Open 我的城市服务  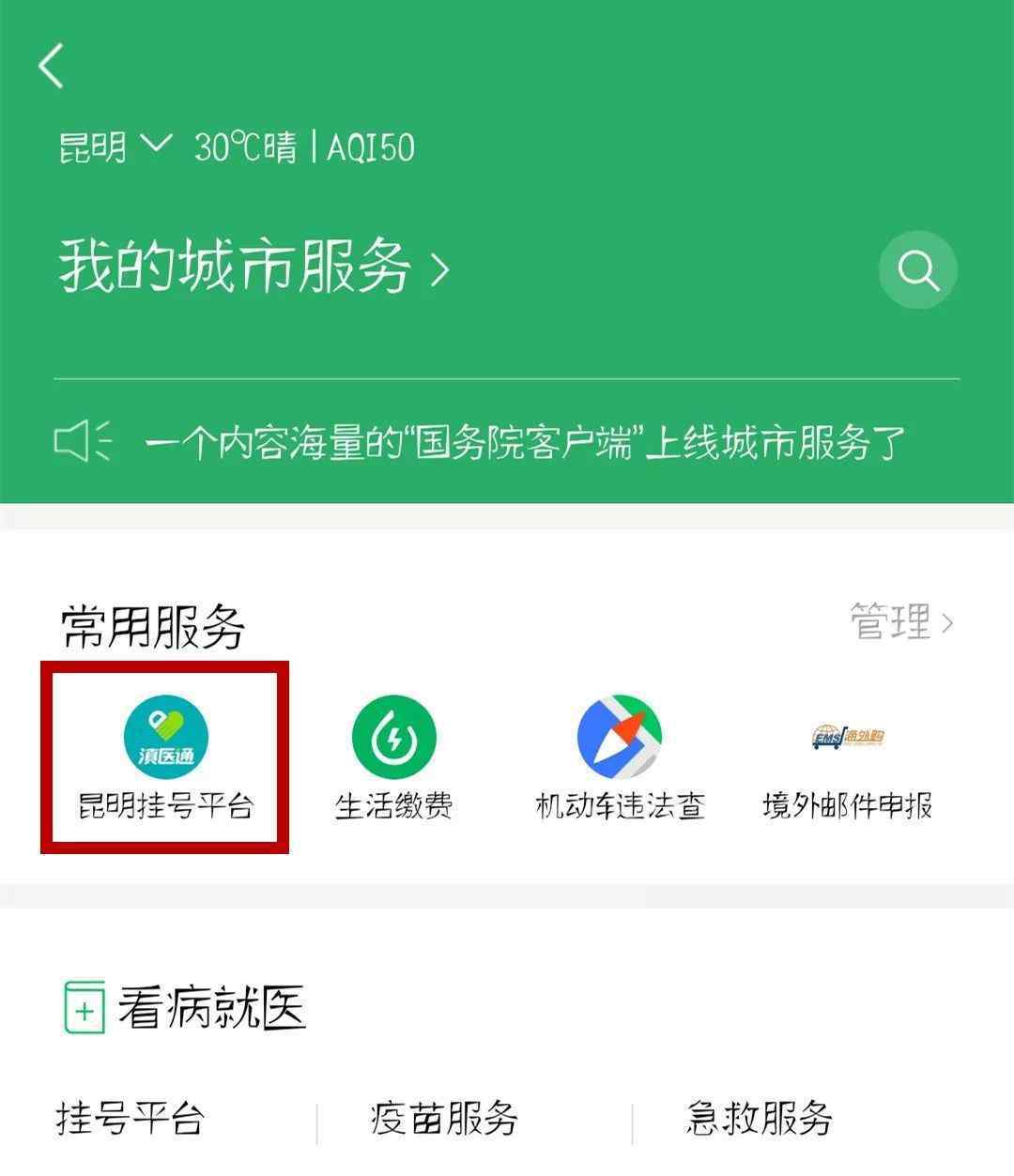[253, 267]
